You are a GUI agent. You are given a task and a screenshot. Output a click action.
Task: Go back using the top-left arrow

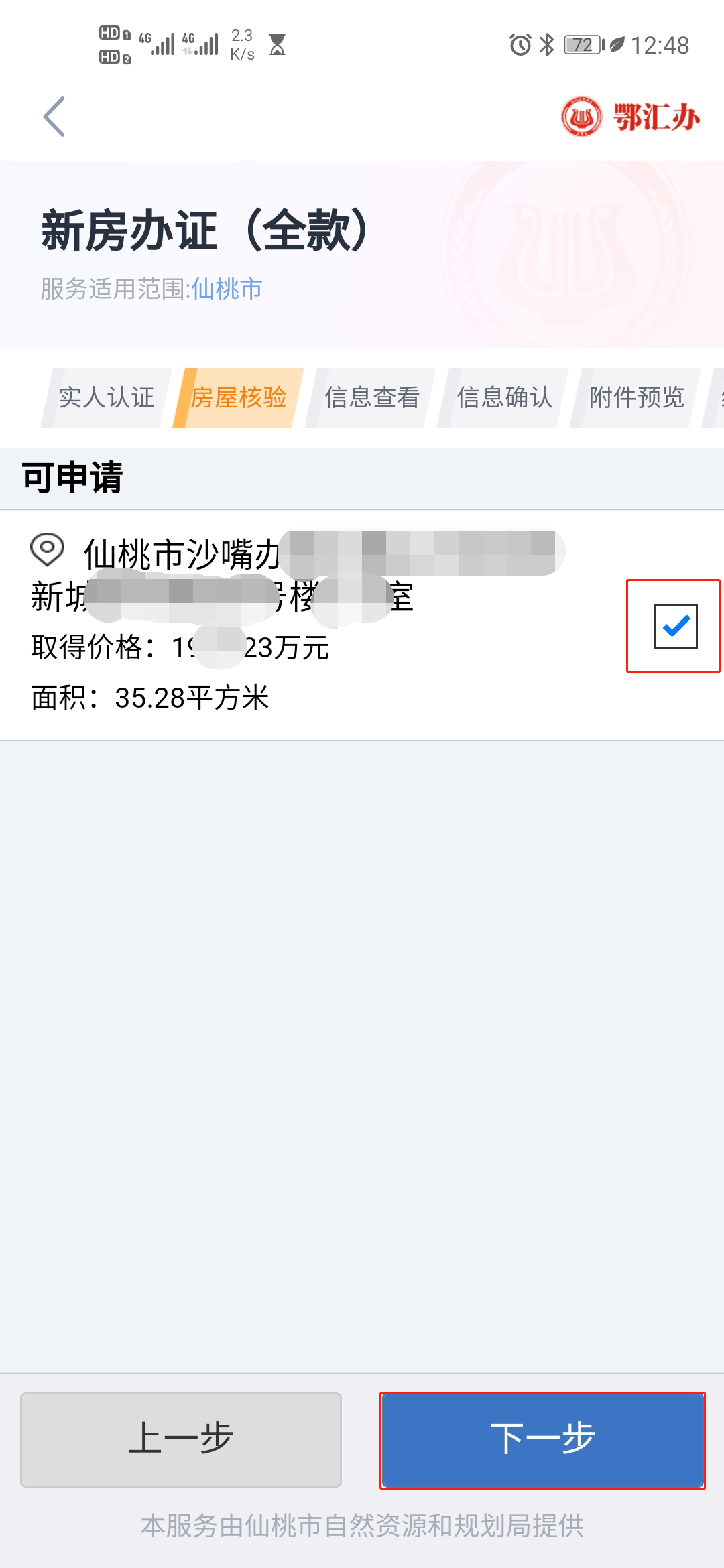[x=54, y=117]
